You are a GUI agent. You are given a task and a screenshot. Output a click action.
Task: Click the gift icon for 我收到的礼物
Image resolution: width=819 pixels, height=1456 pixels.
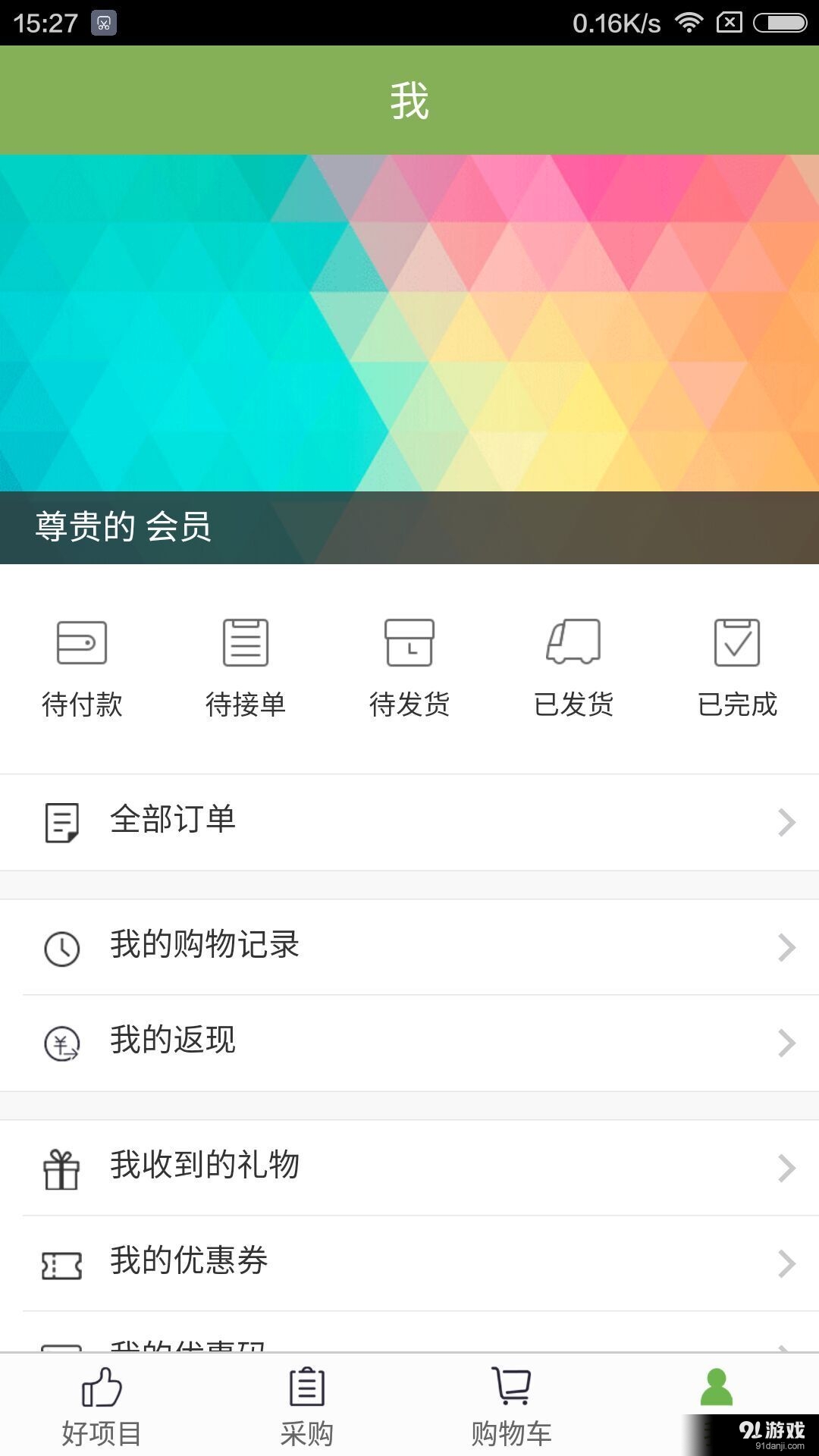tap(62, 1166)
